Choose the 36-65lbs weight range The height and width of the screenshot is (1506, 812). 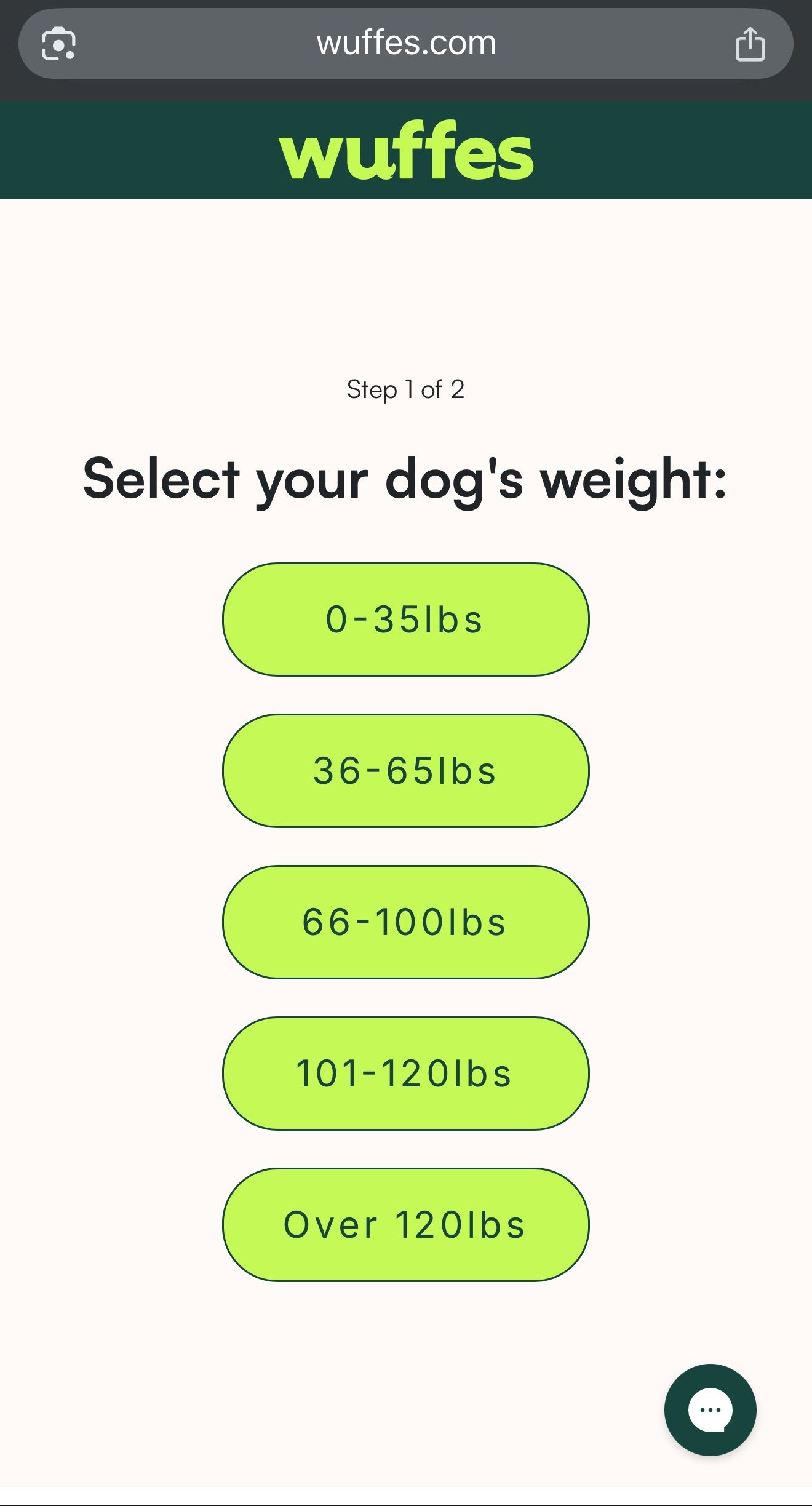(x=405, y=771)
